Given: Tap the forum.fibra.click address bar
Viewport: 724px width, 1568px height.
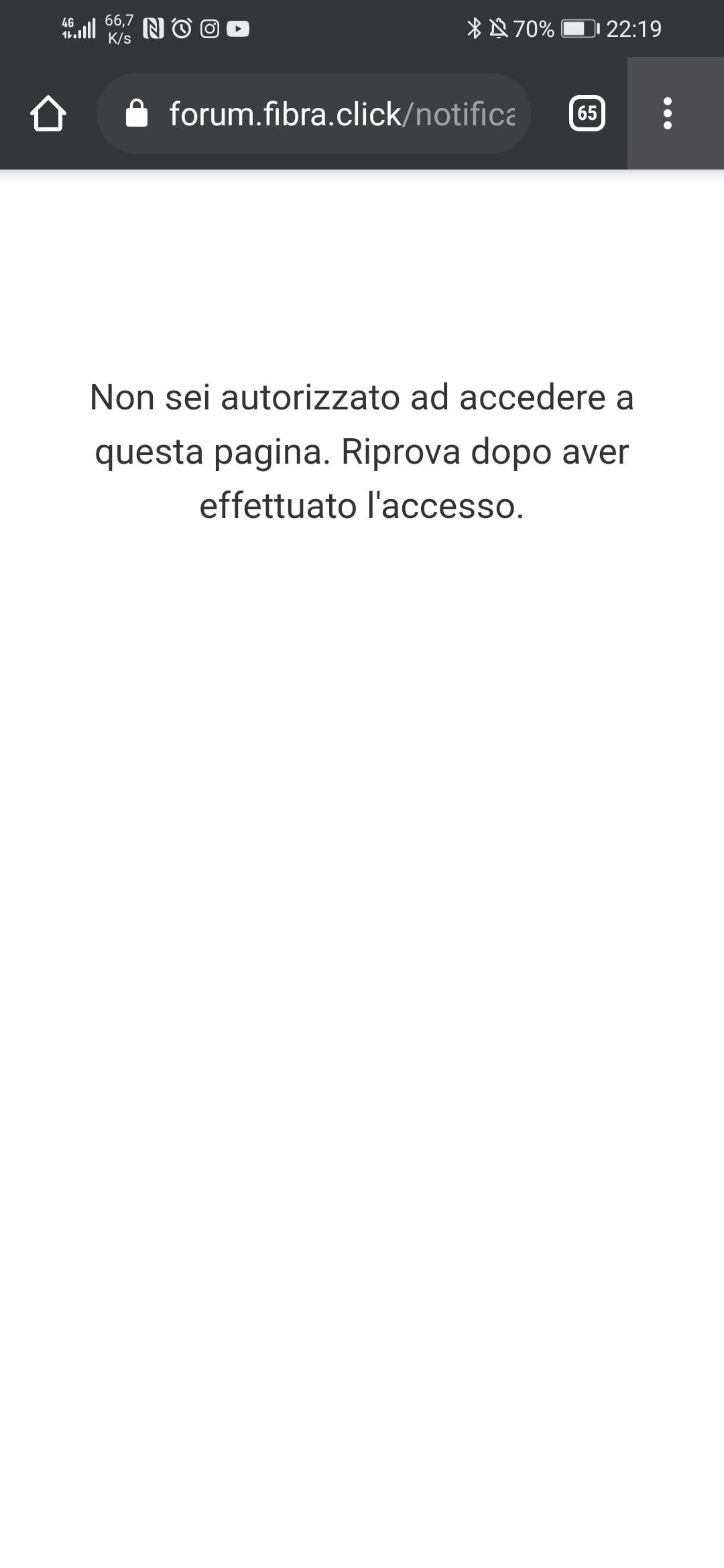Looking at the screenshot, I should click(x=322, y=113).
